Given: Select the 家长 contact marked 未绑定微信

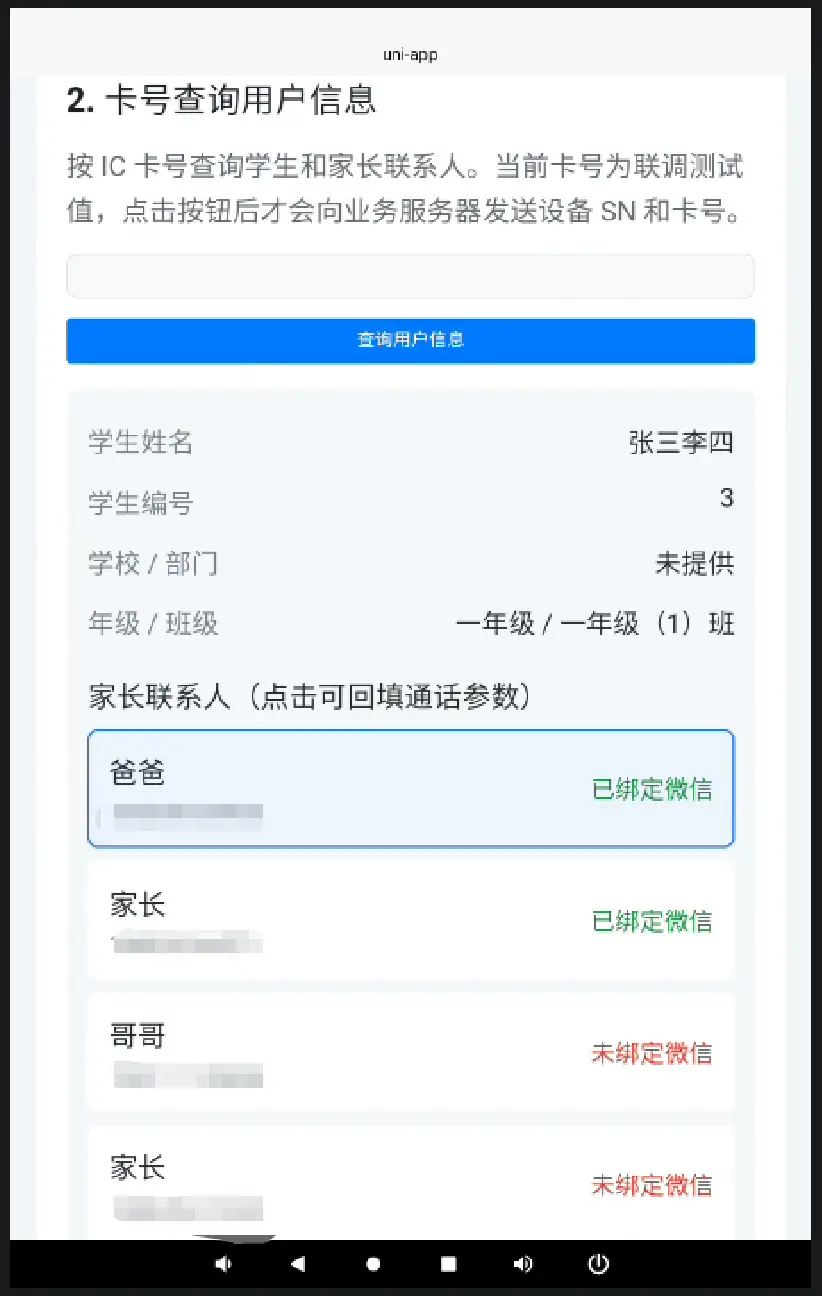Looking at the screenshot, I should coord(410,1183).
